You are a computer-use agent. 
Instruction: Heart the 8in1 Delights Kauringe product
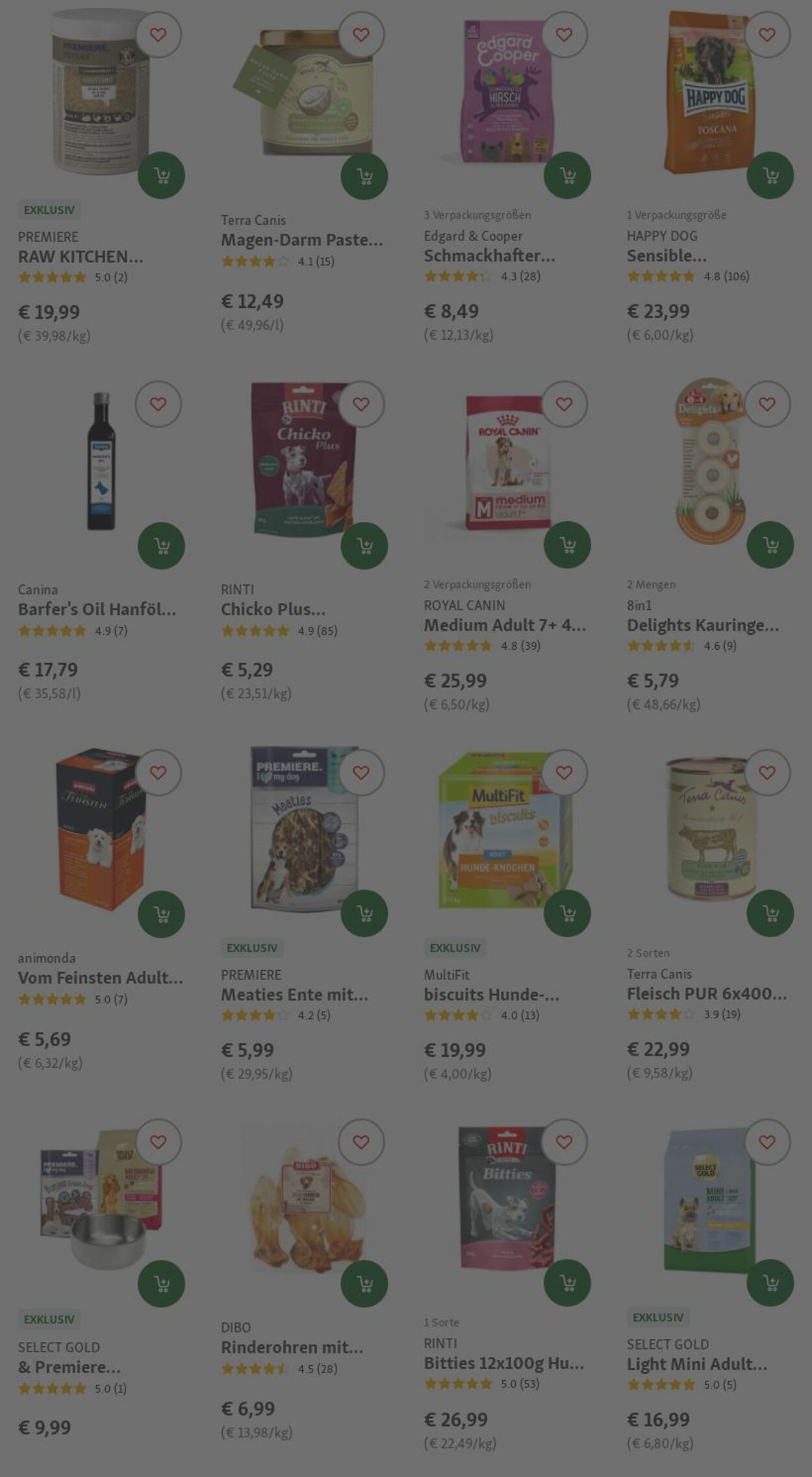point(767,404)
